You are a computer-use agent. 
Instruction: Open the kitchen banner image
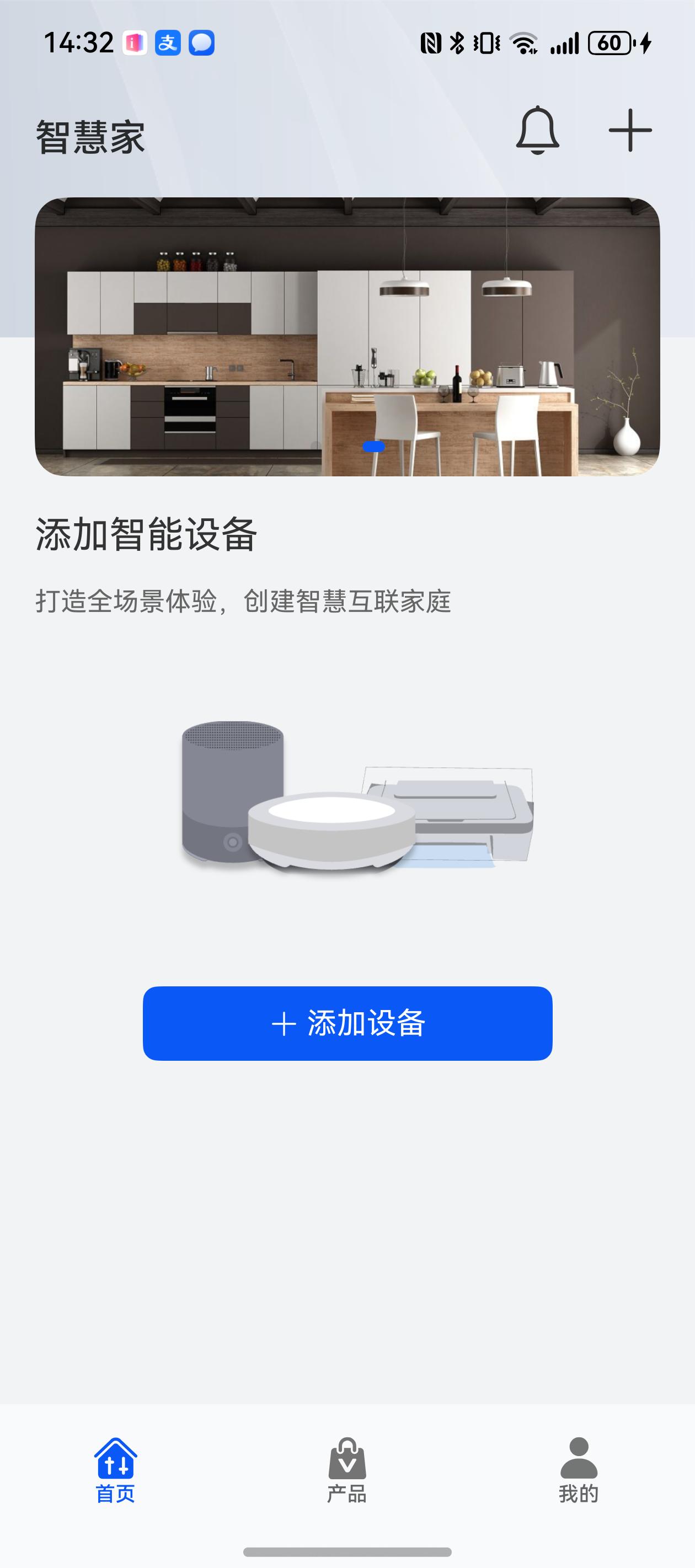[x=347, y=337]
